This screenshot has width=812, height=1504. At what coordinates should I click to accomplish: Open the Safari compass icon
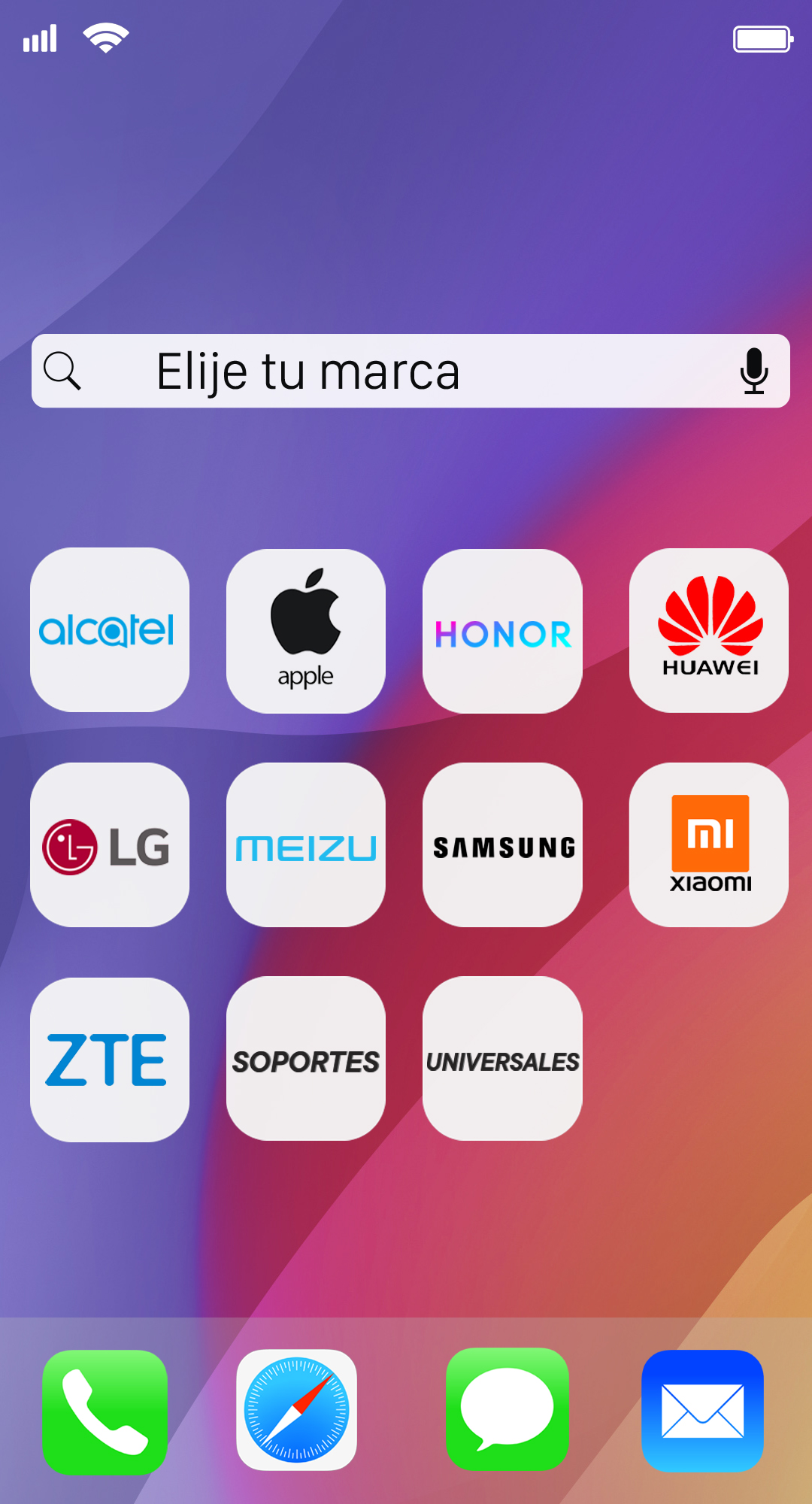point(297,1410)
